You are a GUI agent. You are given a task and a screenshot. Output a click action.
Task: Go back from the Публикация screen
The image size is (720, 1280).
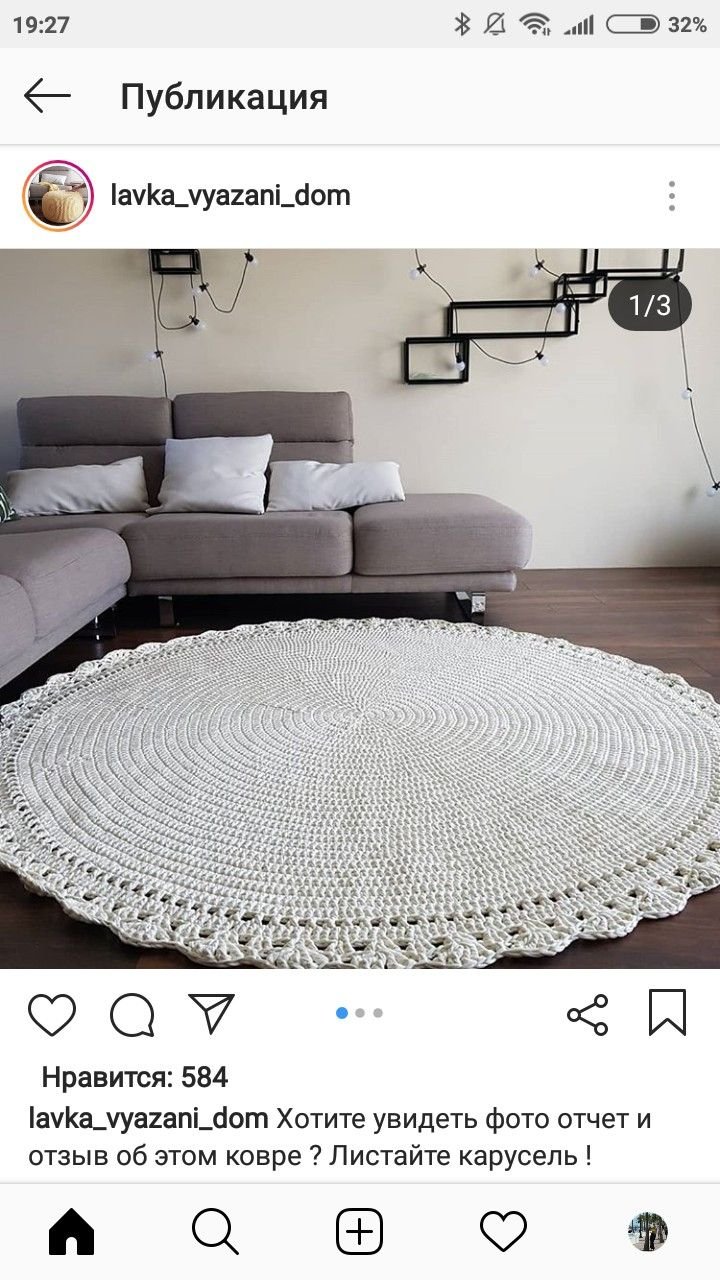(47, 97)
